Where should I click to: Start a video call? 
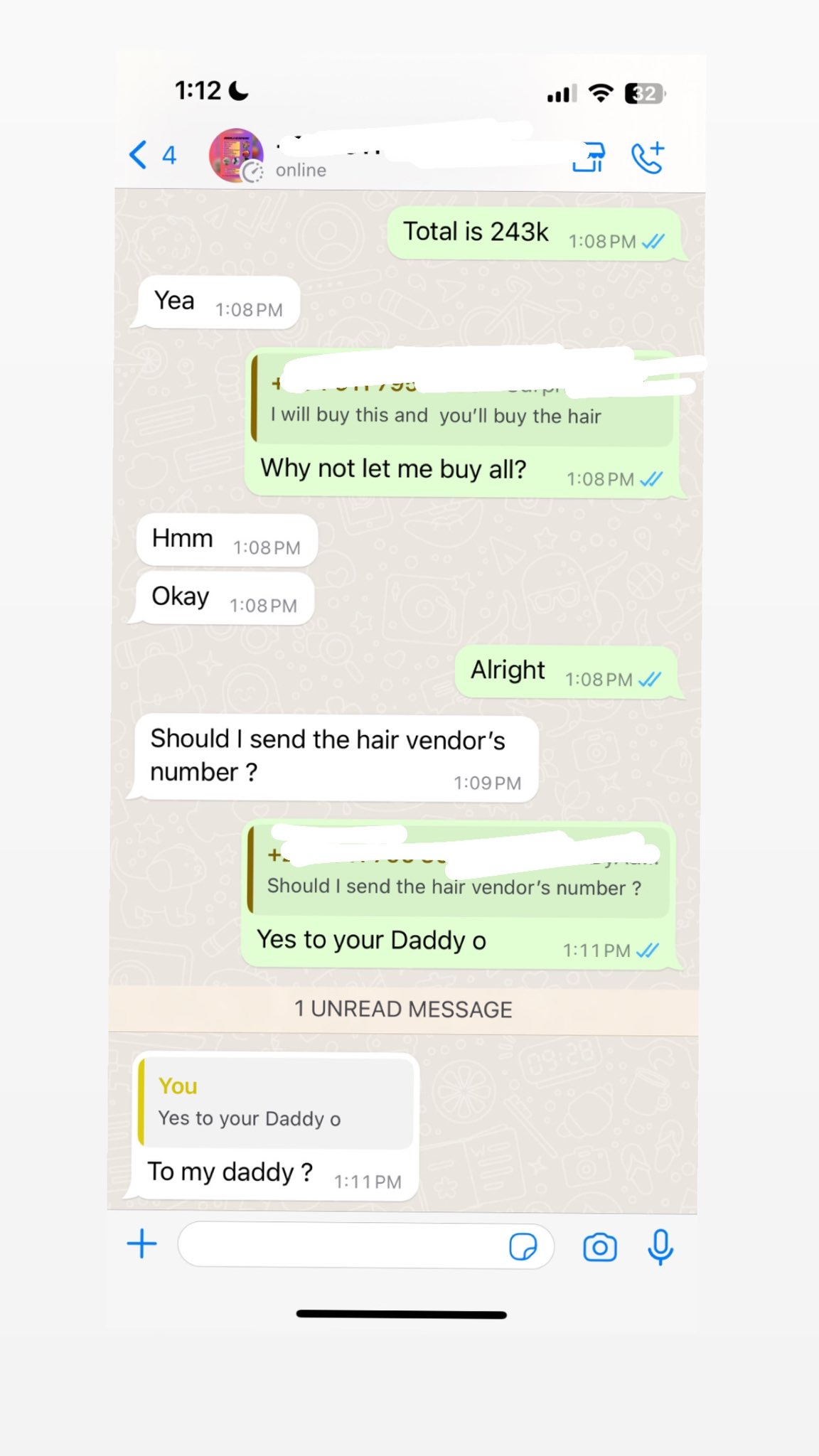click(x=589, y=158)
